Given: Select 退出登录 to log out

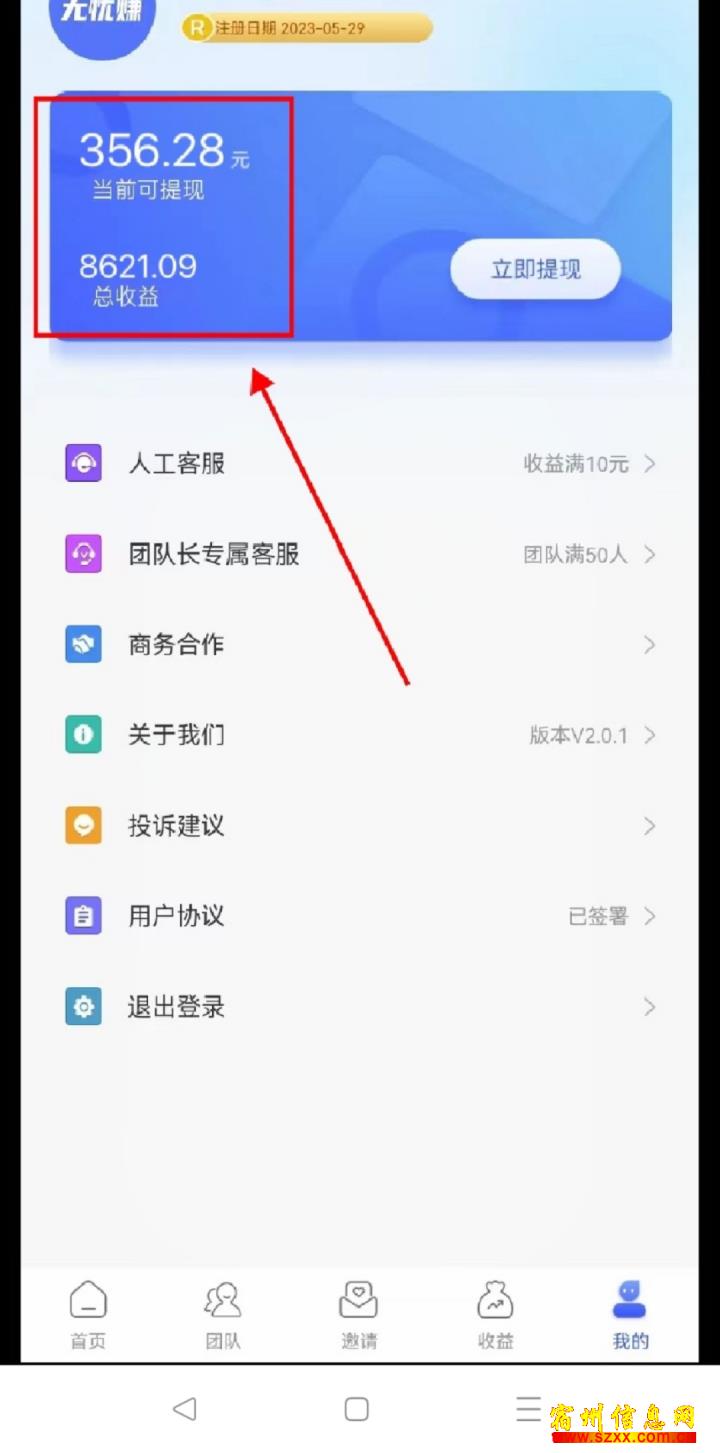Looking at the screenshot, I should click(360, 1007).
